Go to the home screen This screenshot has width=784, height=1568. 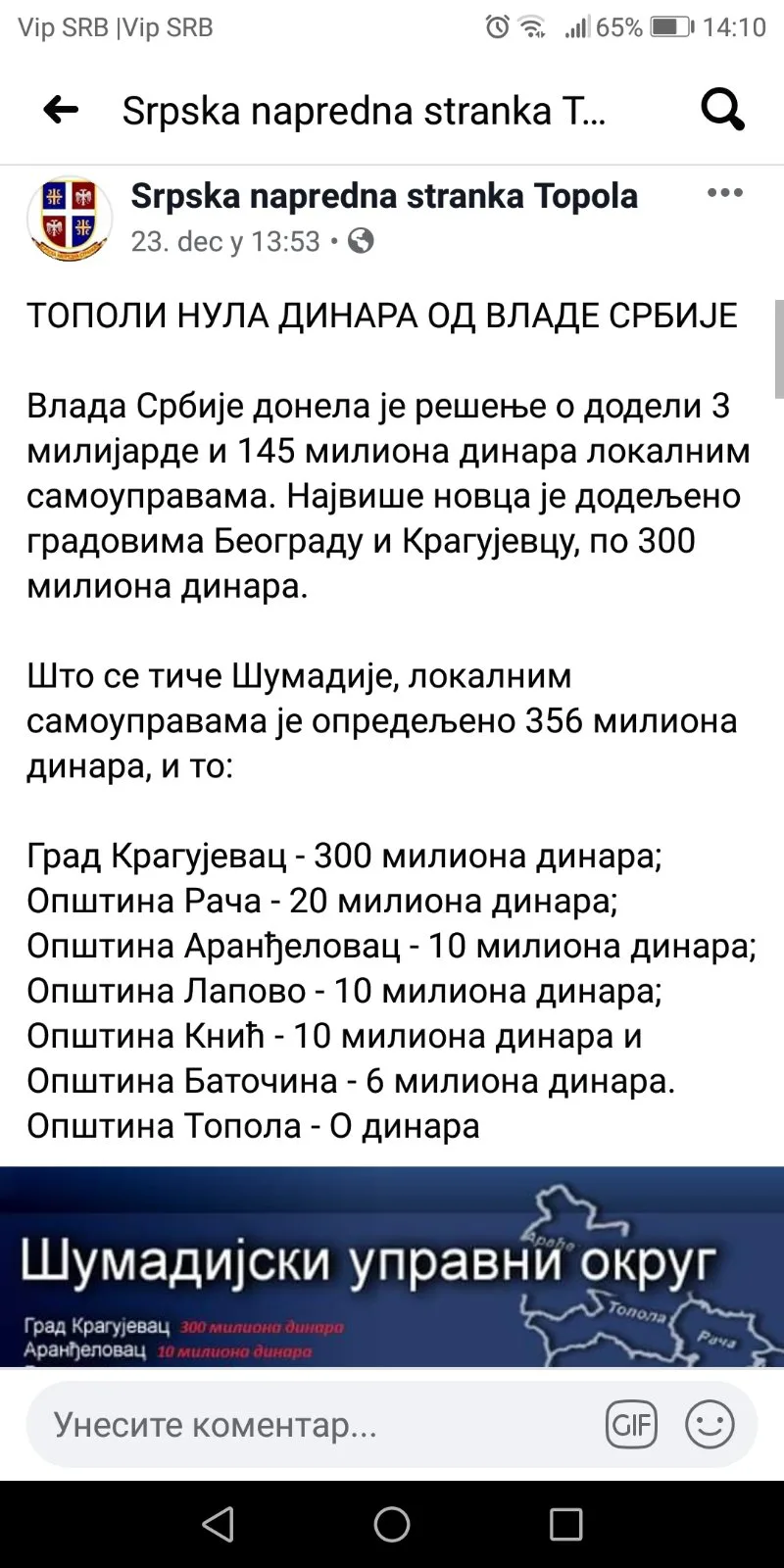coord(392,1524)
